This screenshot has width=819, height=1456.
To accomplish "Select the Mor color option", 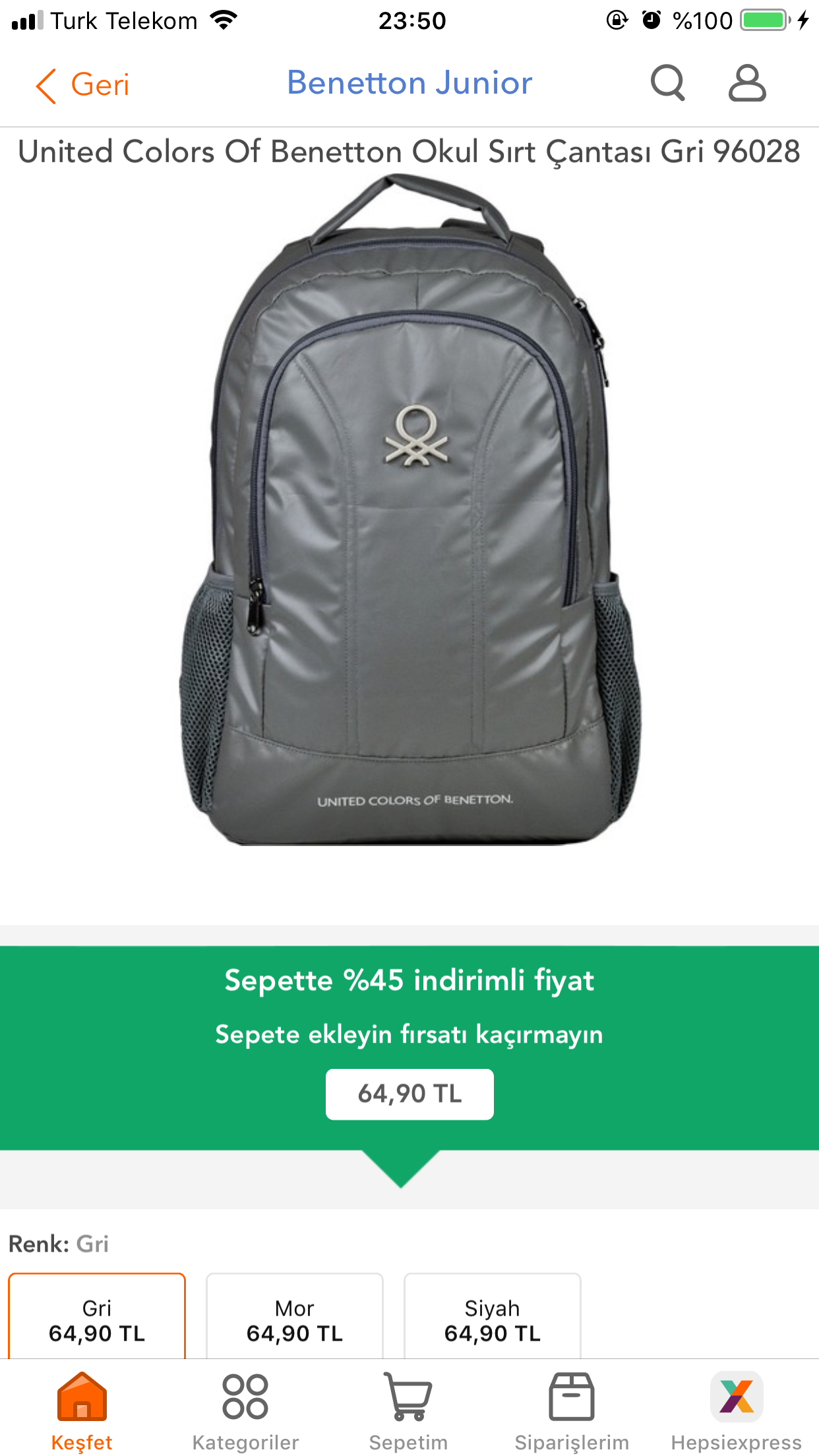I will (295, 1316).
